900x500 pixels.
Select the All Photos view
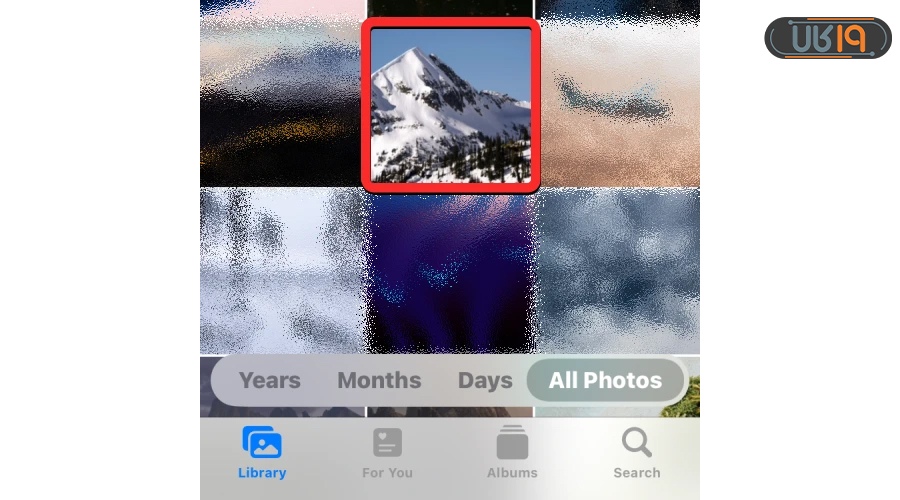[x=605, y=381]
